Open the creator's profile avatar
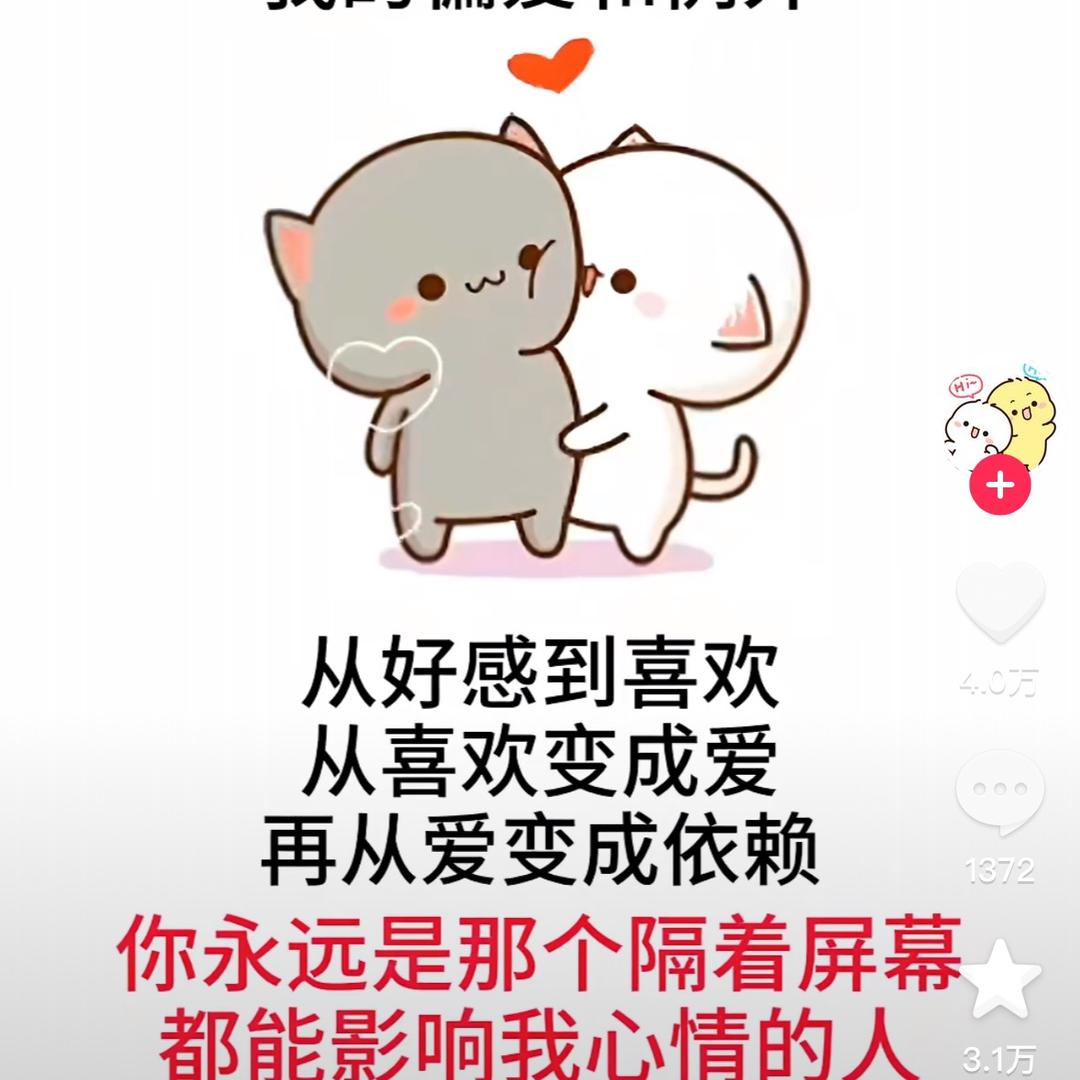 click(x=999, y=420)
